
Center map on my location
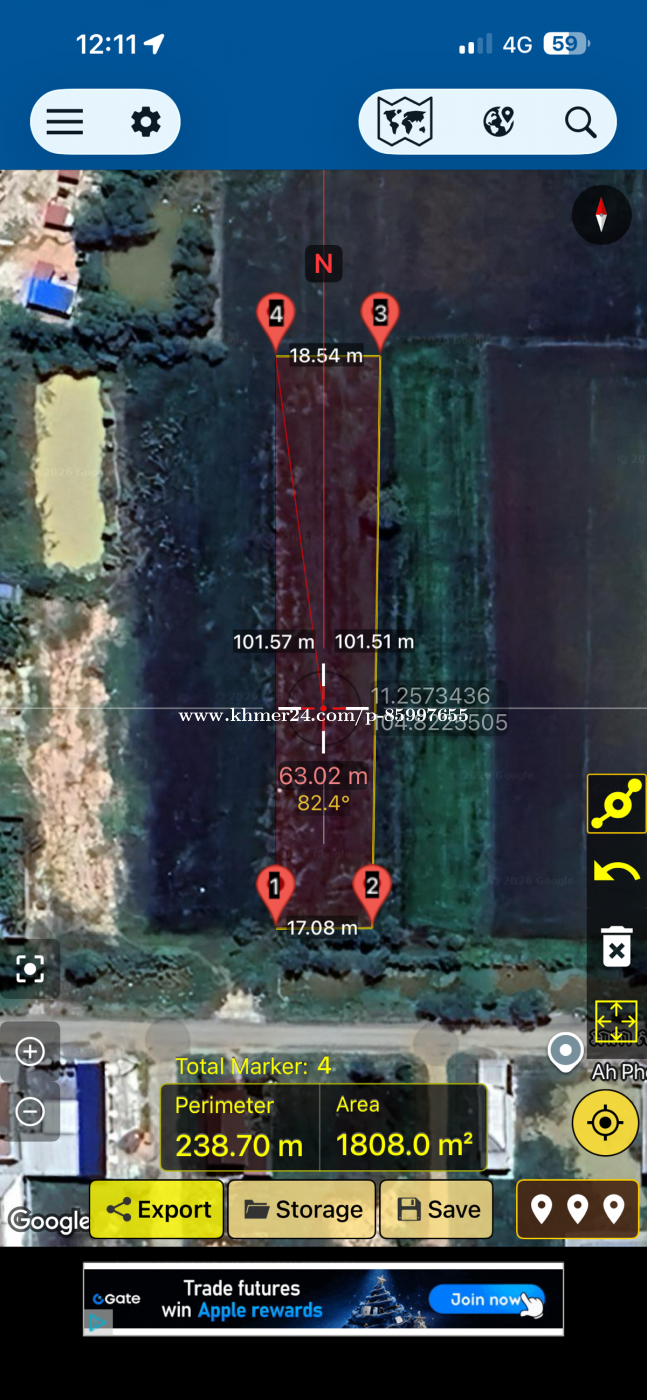(605, 1122)
